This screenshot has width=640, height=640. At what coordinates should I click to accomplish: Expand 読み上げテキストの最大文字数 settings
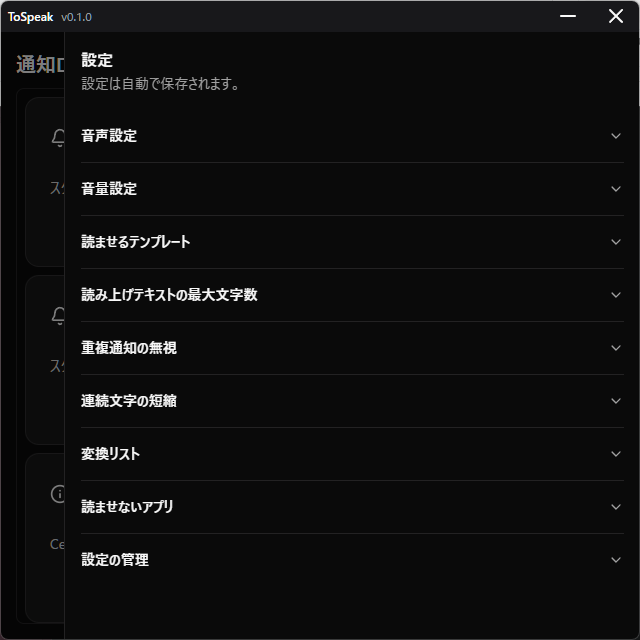point(351,295)
